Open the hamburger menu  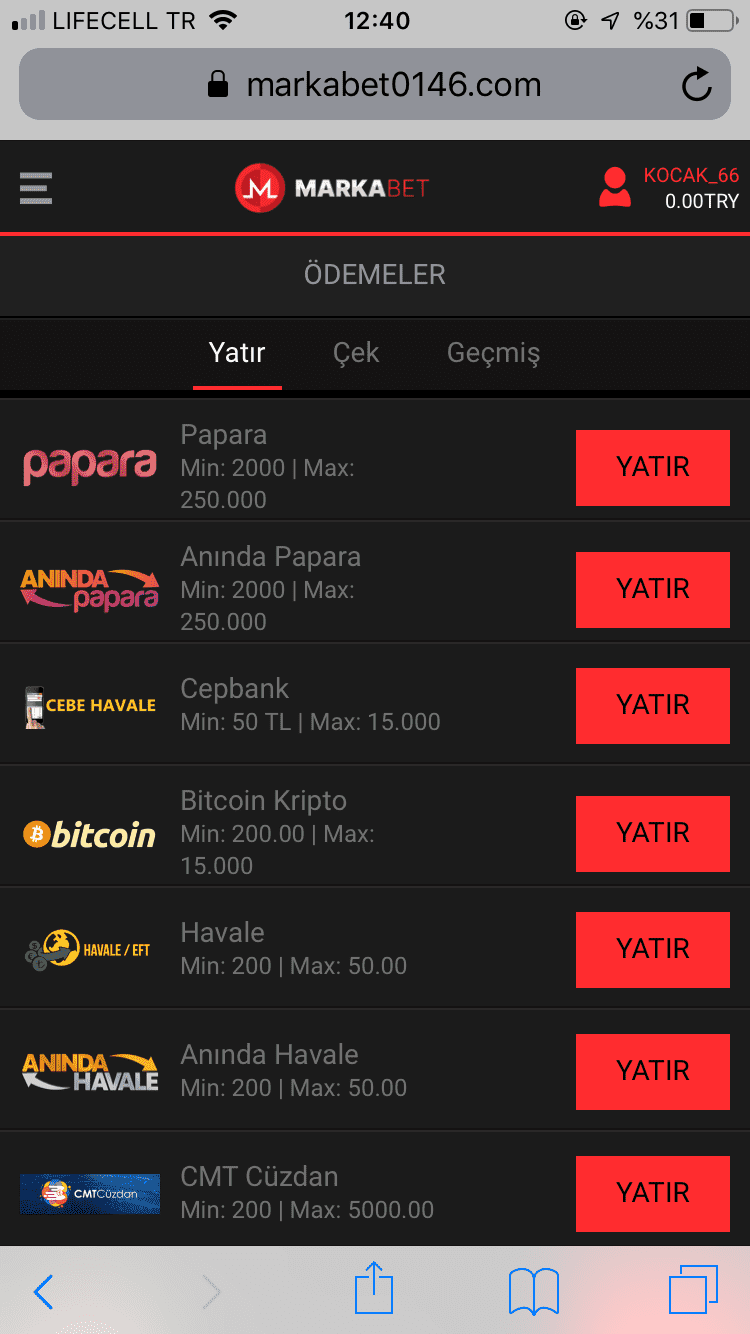tap(36, 188)
